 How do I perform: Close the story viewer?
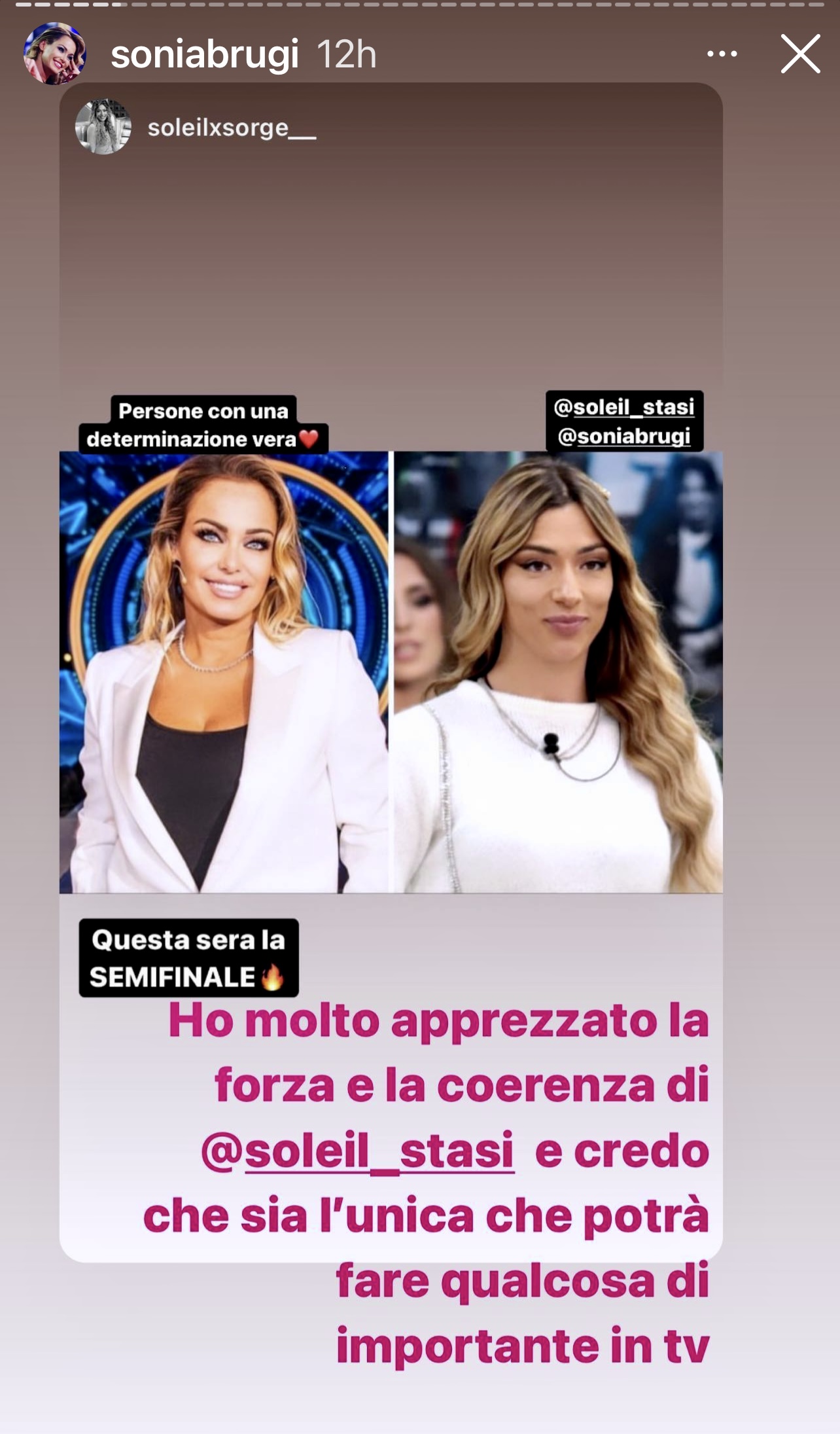(799, 54)
